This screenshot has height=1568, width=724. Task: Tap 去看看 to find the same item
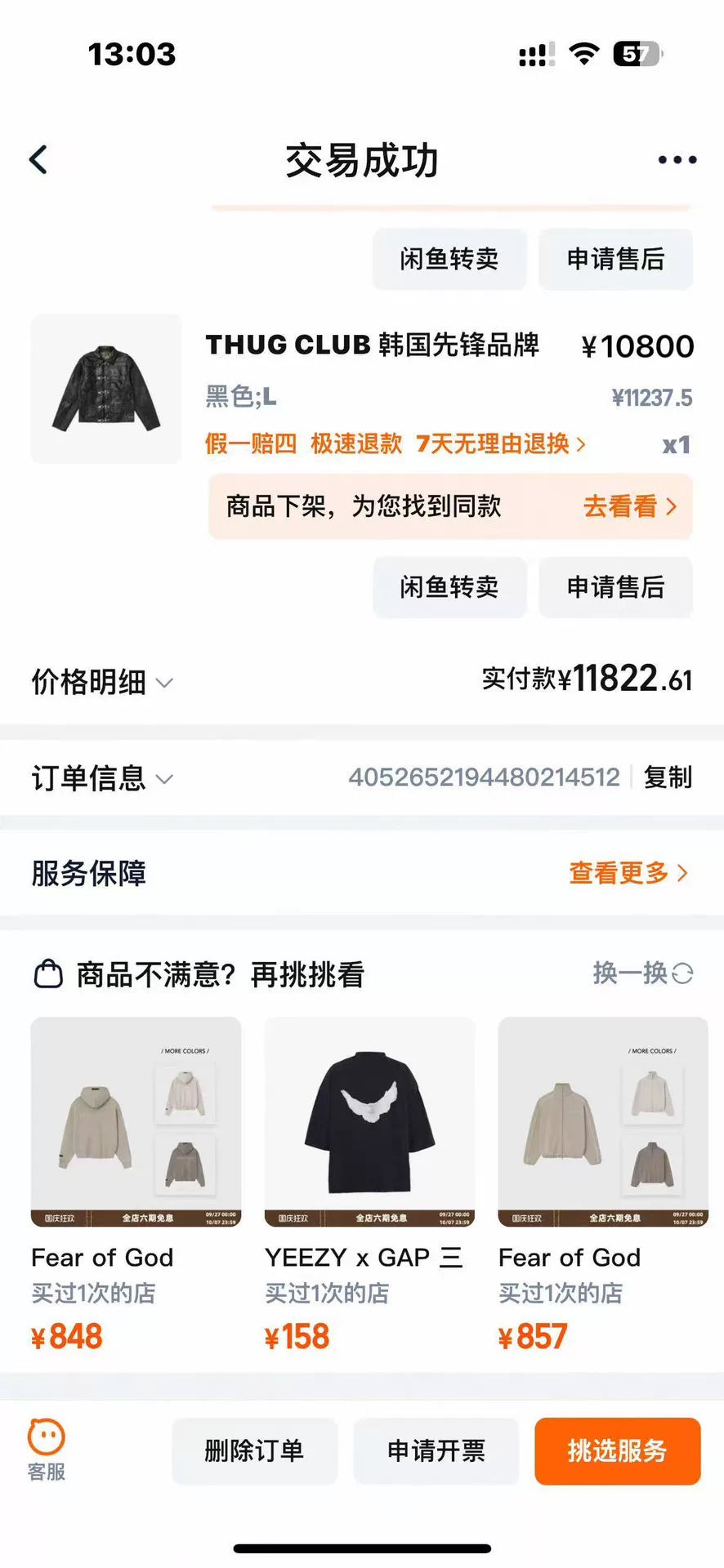pos(629,507)
